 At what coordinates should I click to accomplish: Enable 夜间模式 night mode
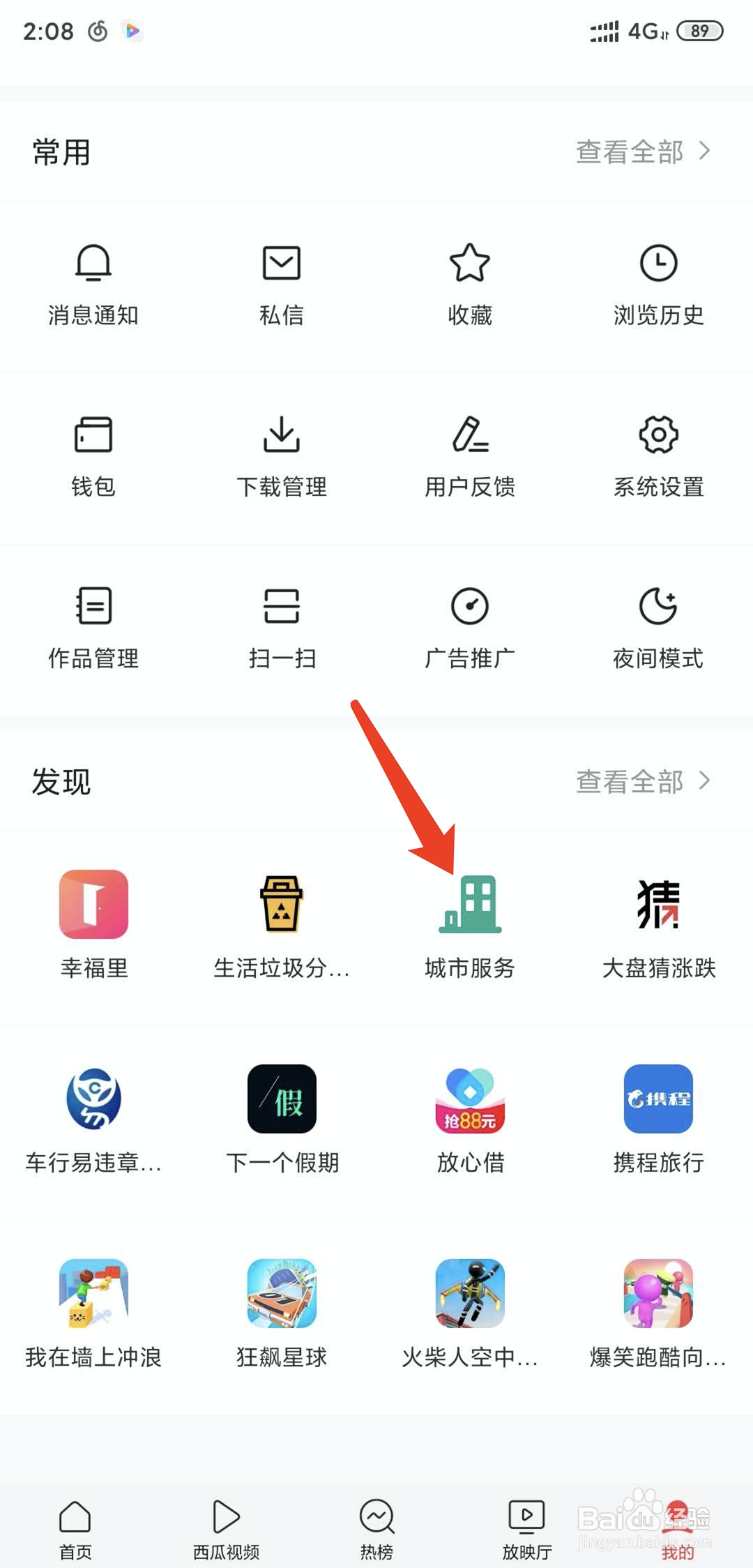658,624
